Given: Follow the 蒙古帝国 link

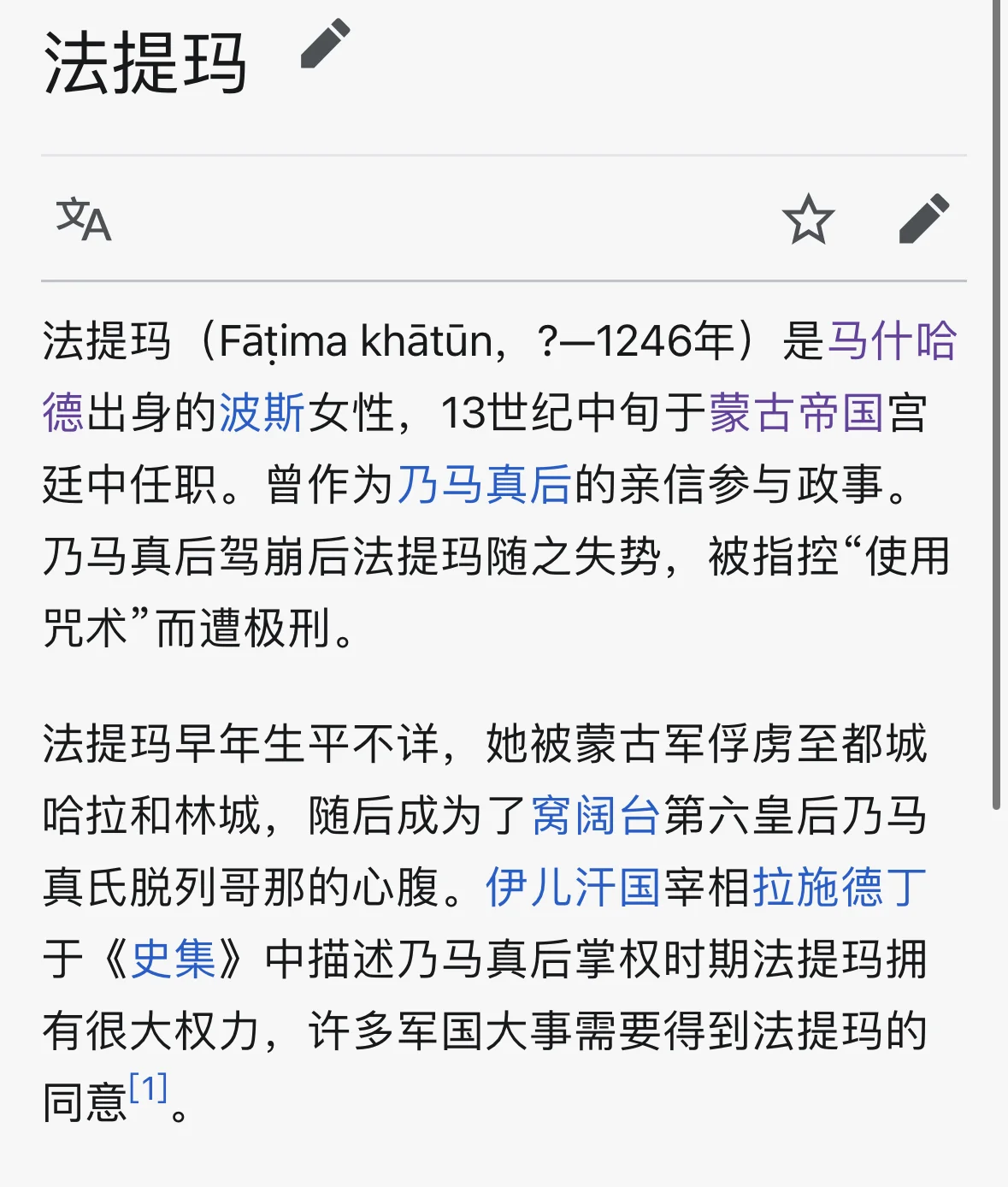Looking at the screenshot, I should [x=796, y=413].
